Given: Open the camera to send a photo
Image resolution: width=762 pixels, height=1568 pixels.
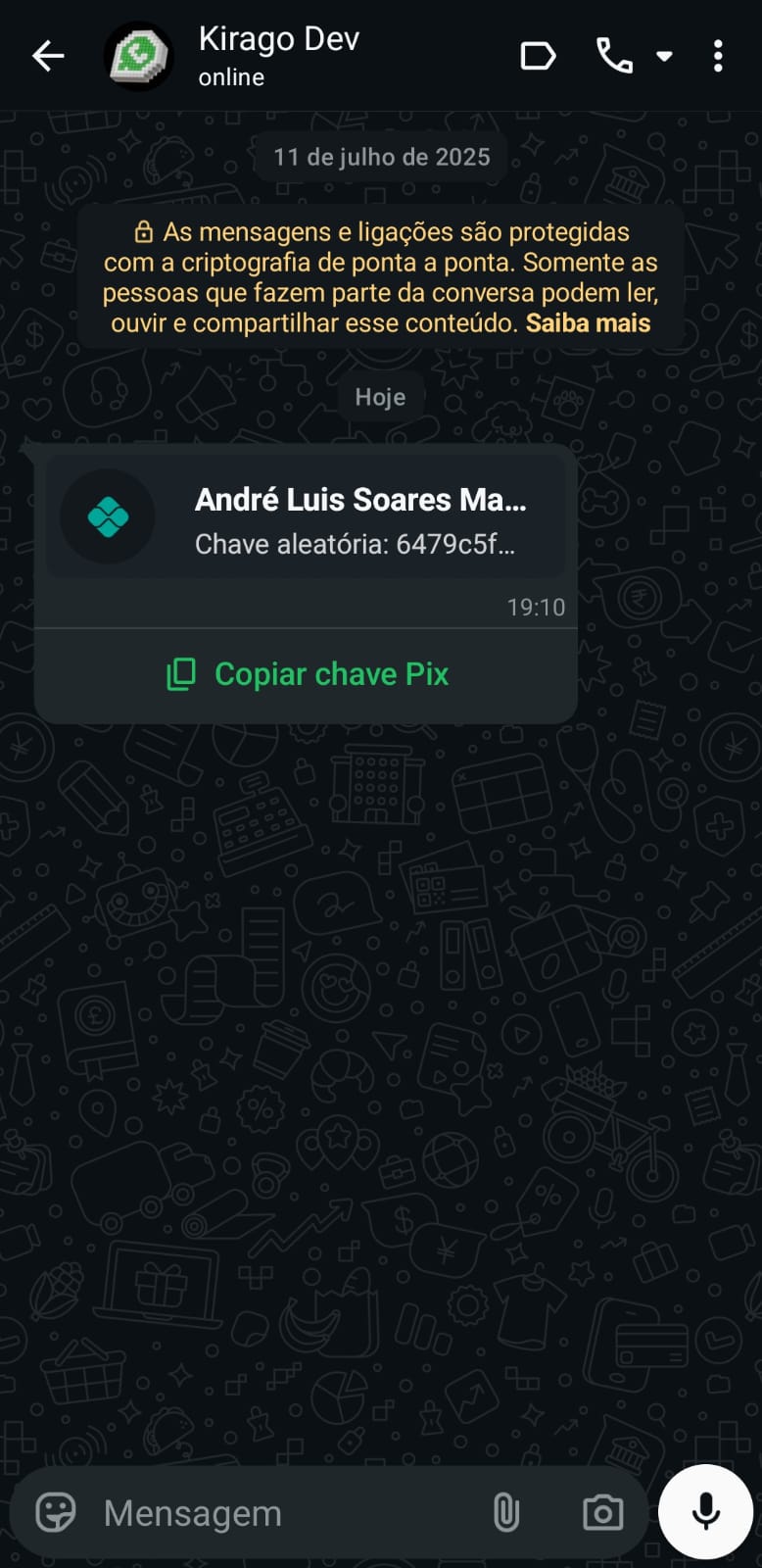Looking at the screenshot, I should (601, 1512).
